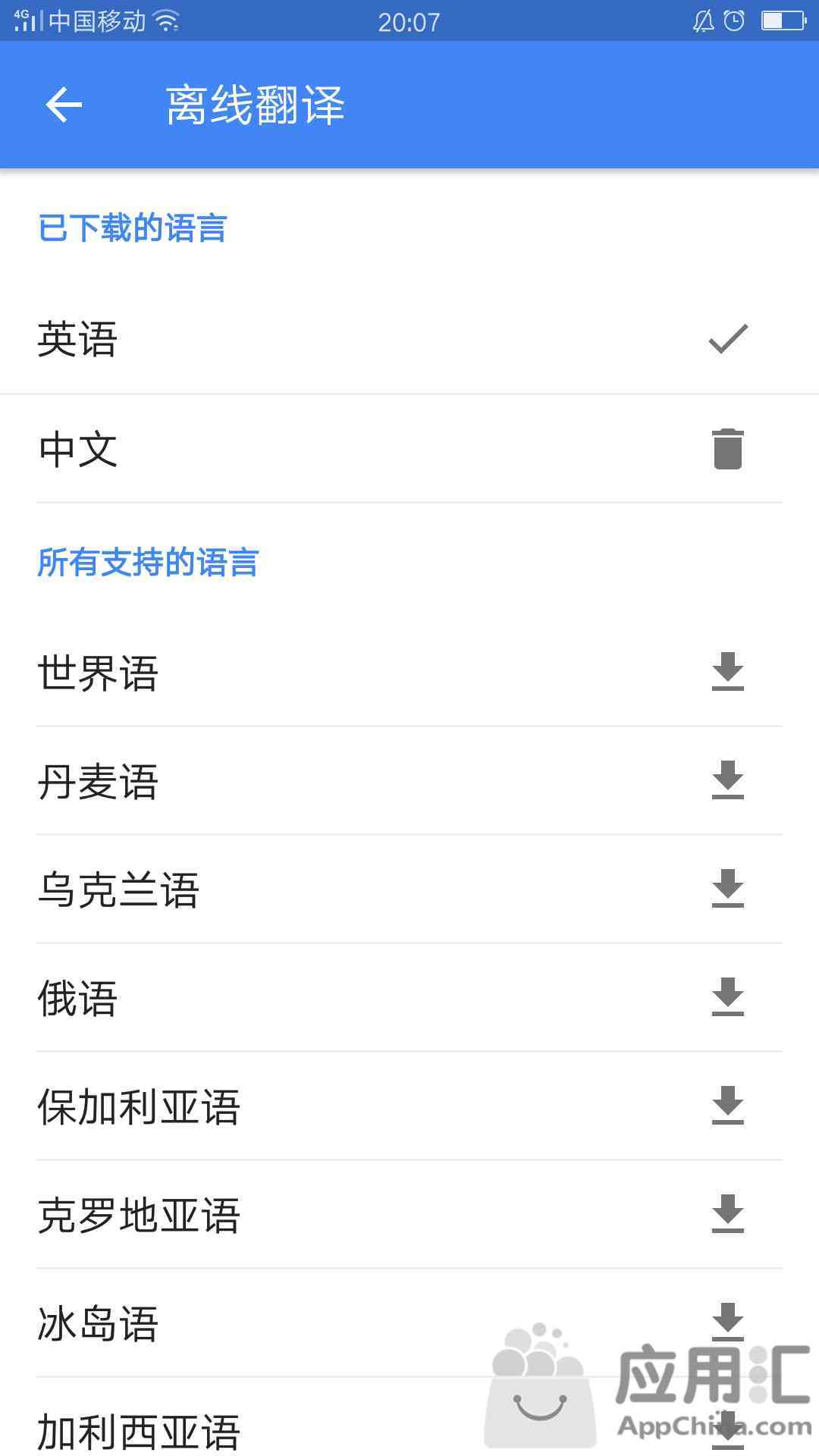Image resolution: width=819 pixels, height=1456 pixels.
Task: Download the 乌克兰语 offline pack
Action: point(727,888)
